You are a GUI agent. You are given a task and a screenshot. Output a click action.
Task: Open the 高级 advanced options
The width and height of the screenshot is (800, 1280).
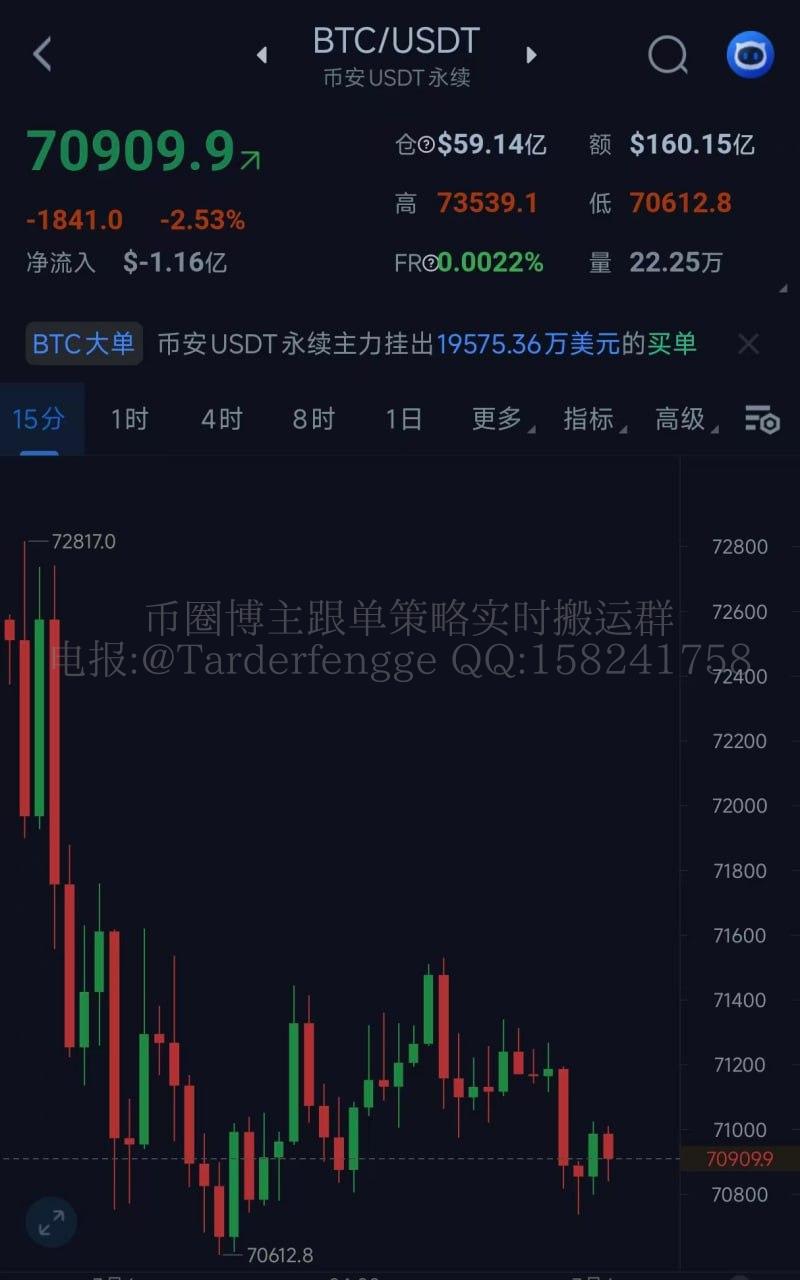683,419
